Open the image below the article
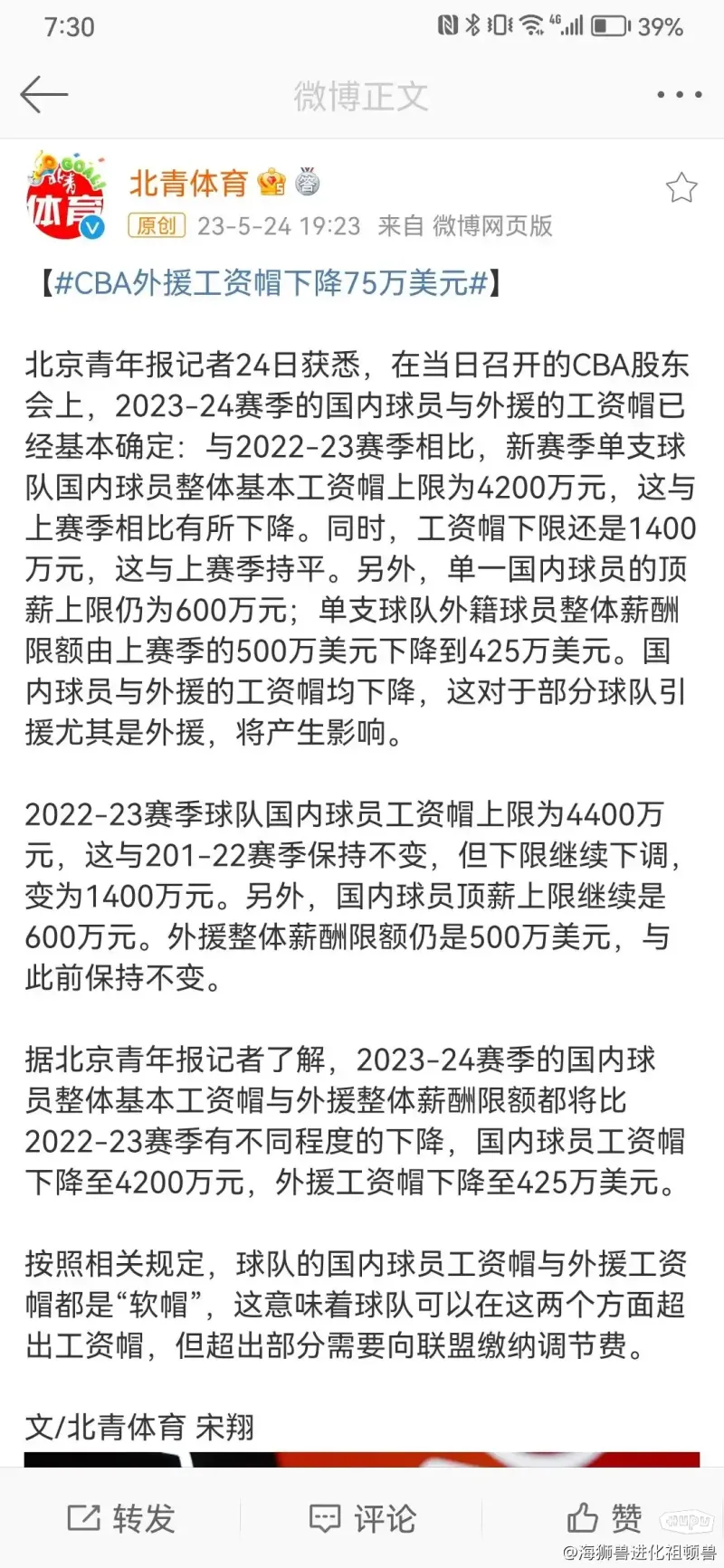This screenshot has width=724, height=1568. pyautogui.click(x=362, y=1459)
